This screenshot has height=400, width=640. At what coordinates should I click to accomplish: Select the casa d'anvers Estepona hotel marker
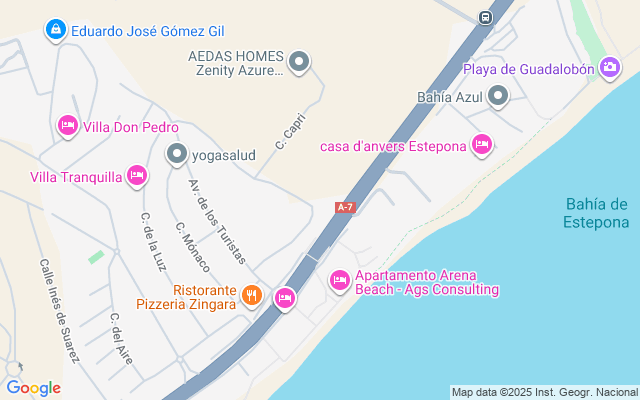(x=482, y=146)
